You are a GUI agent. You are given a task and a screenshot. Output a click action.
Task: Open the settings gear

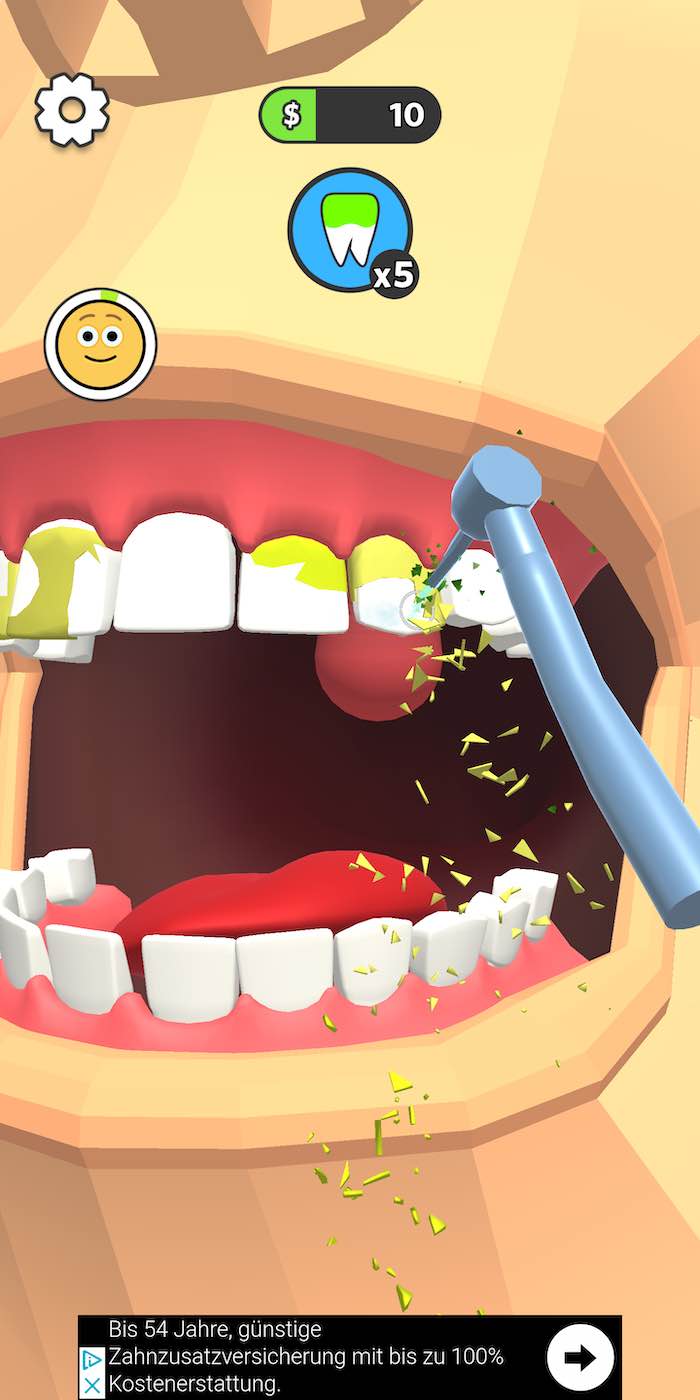[72, 110]
